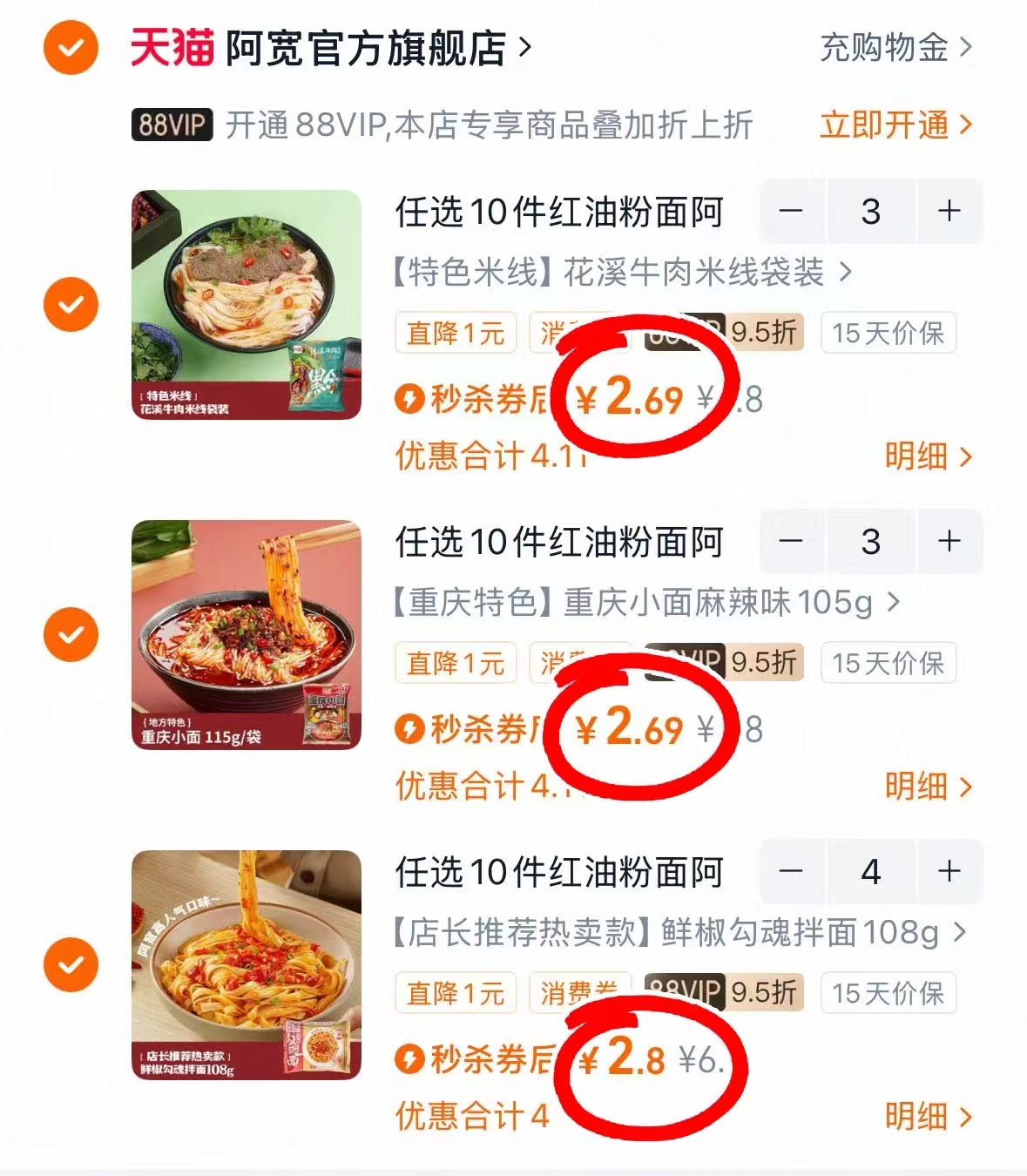
Task: Click the 天猫 logo icon
Action: (171, 49)
